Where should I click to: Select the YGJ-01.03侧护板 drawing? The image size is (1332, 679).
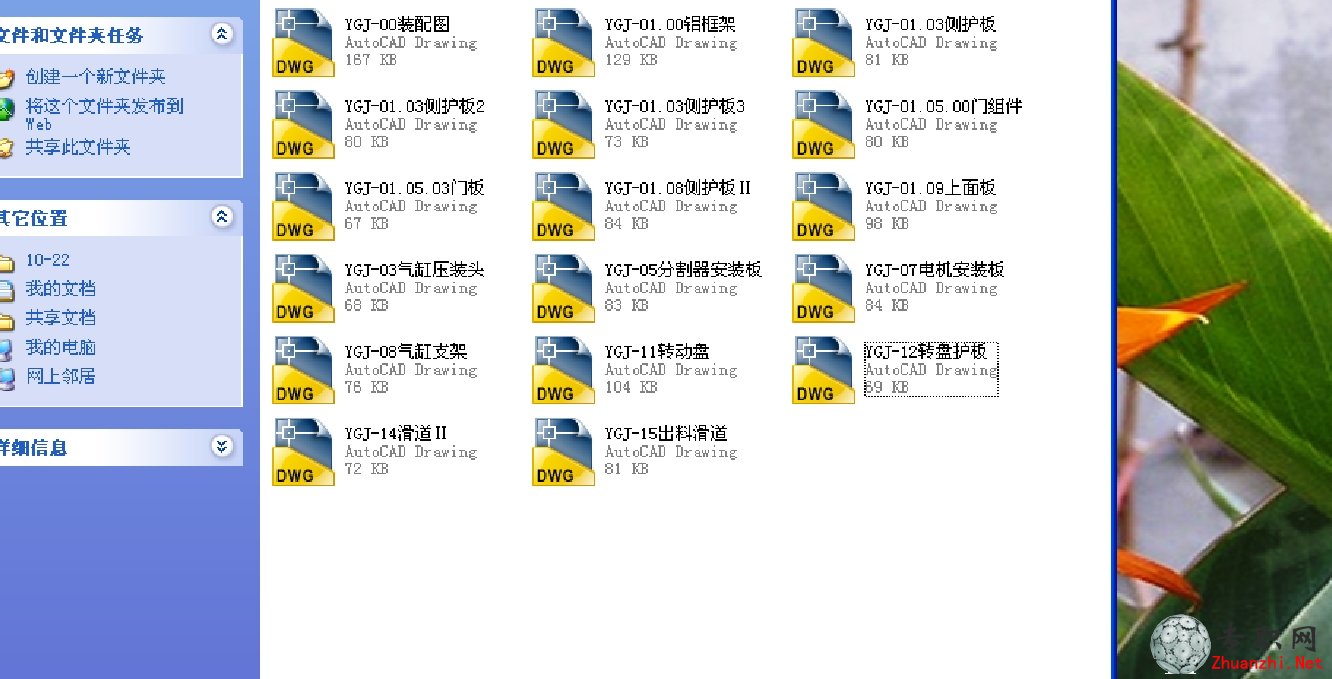(x=823, y=42)
